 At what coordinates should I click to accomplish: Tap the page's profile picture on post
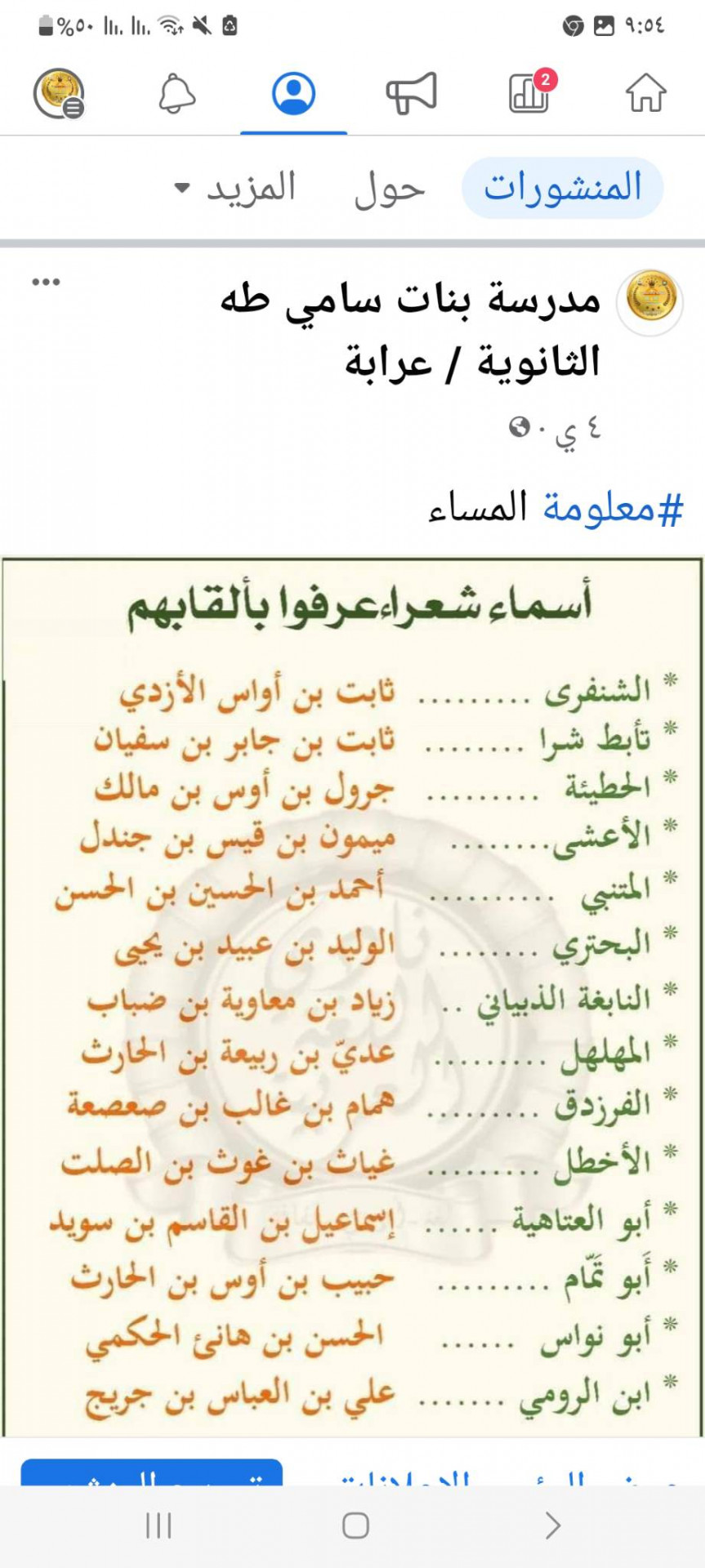[x=651, y=302]
